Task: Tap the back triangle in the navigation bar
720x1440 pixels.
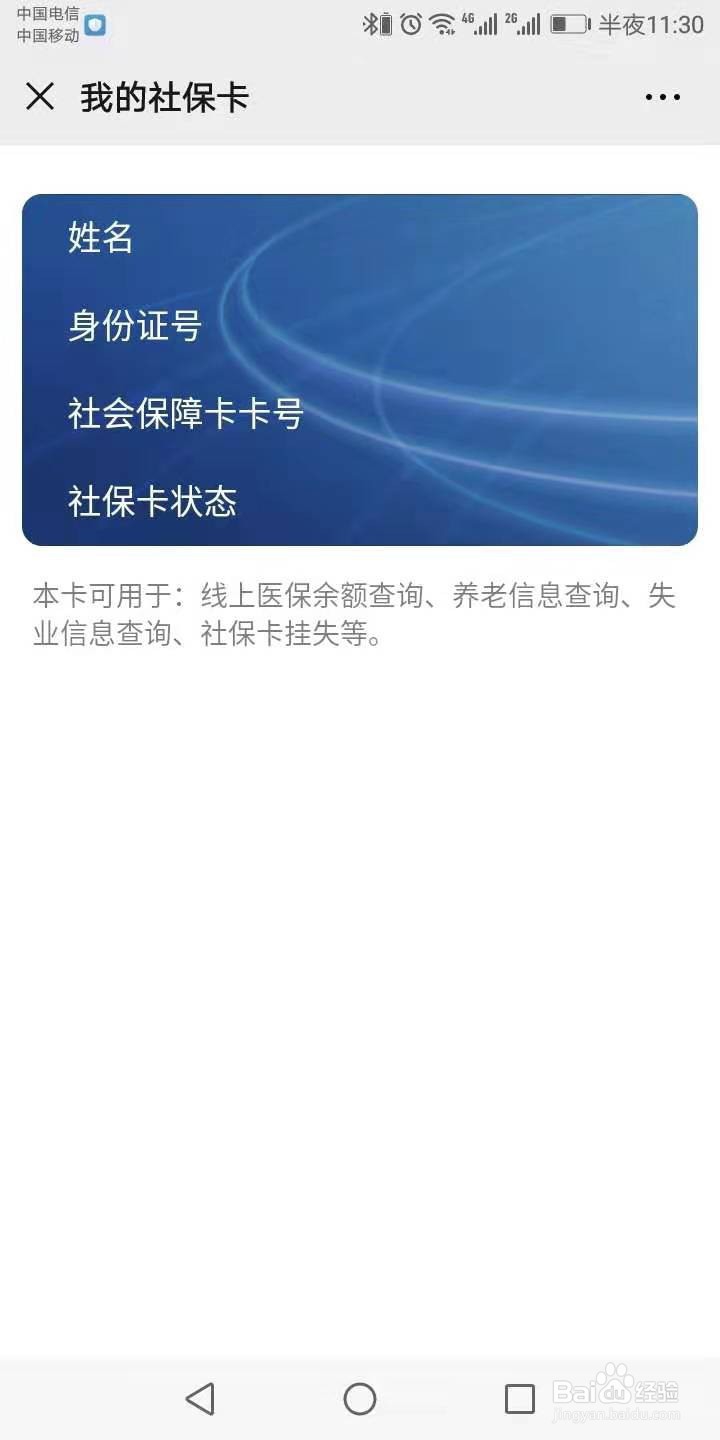Action: tap(201, 1398)
